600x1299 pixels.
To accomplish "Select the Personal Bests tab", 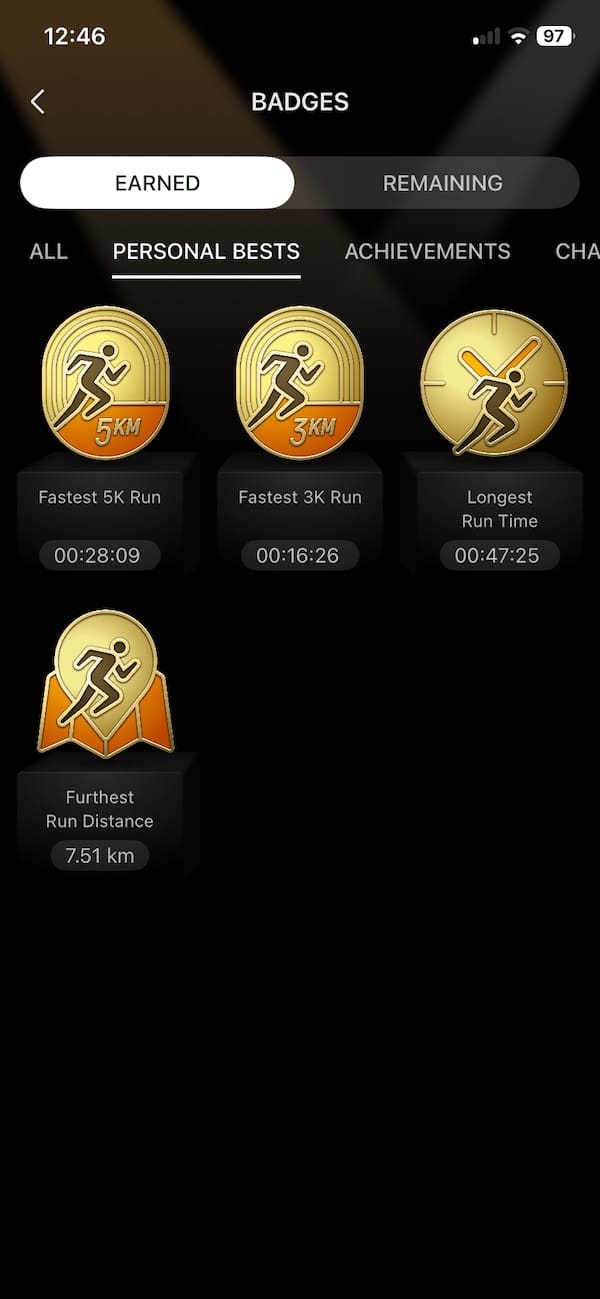I will tap(206, 251).
